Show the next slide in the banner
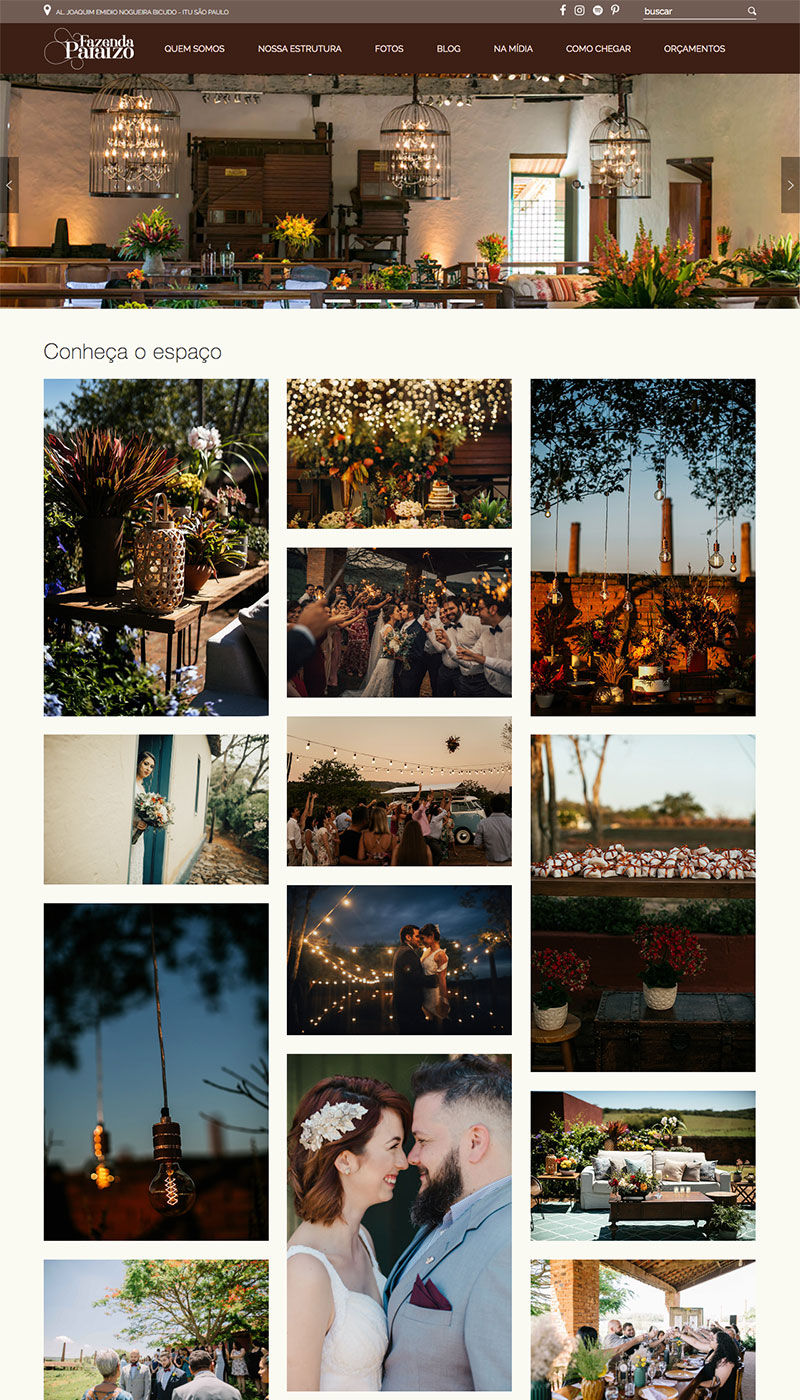This screenshot has height=1400, width=800. click(x=790, y=185)
